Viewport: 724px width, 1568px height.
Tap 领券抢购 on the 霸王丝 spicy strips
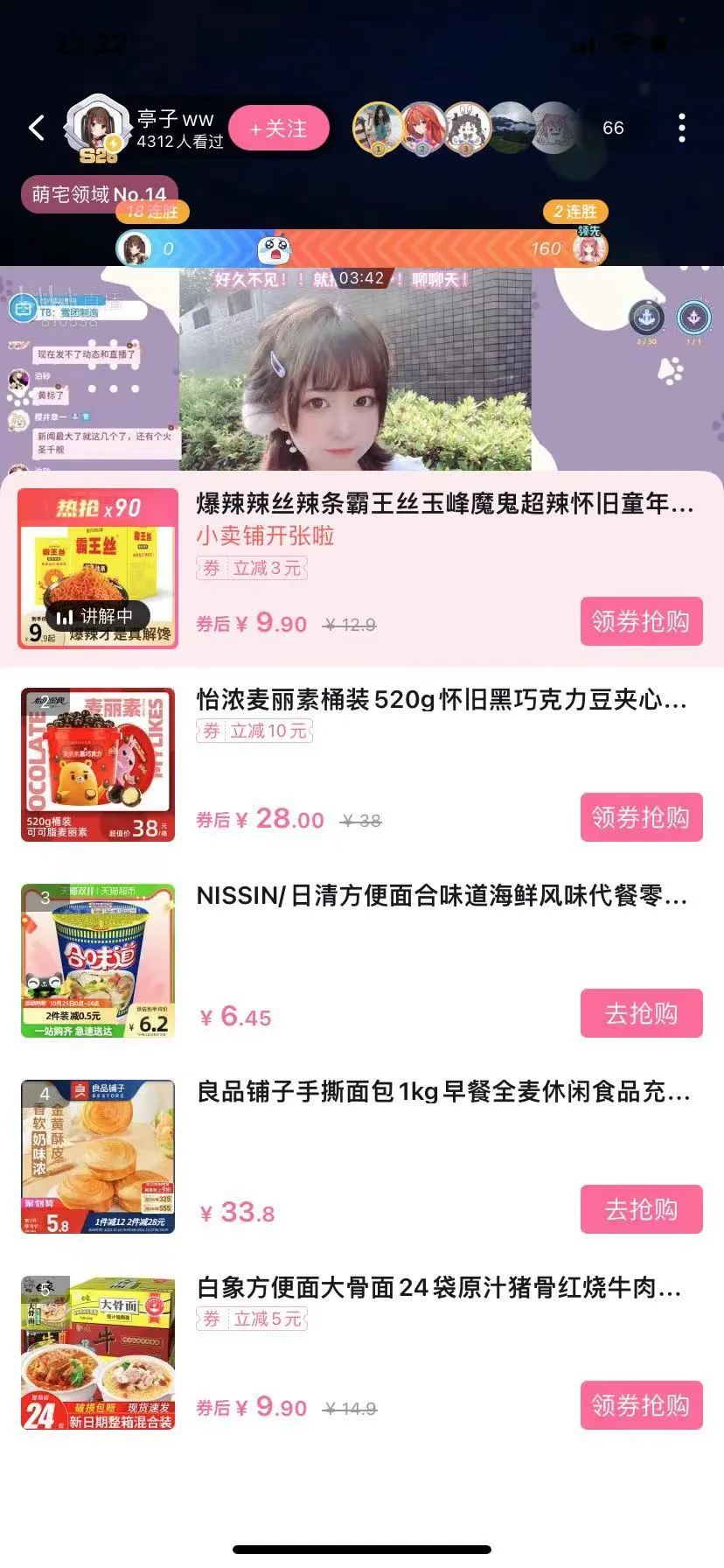641,619
